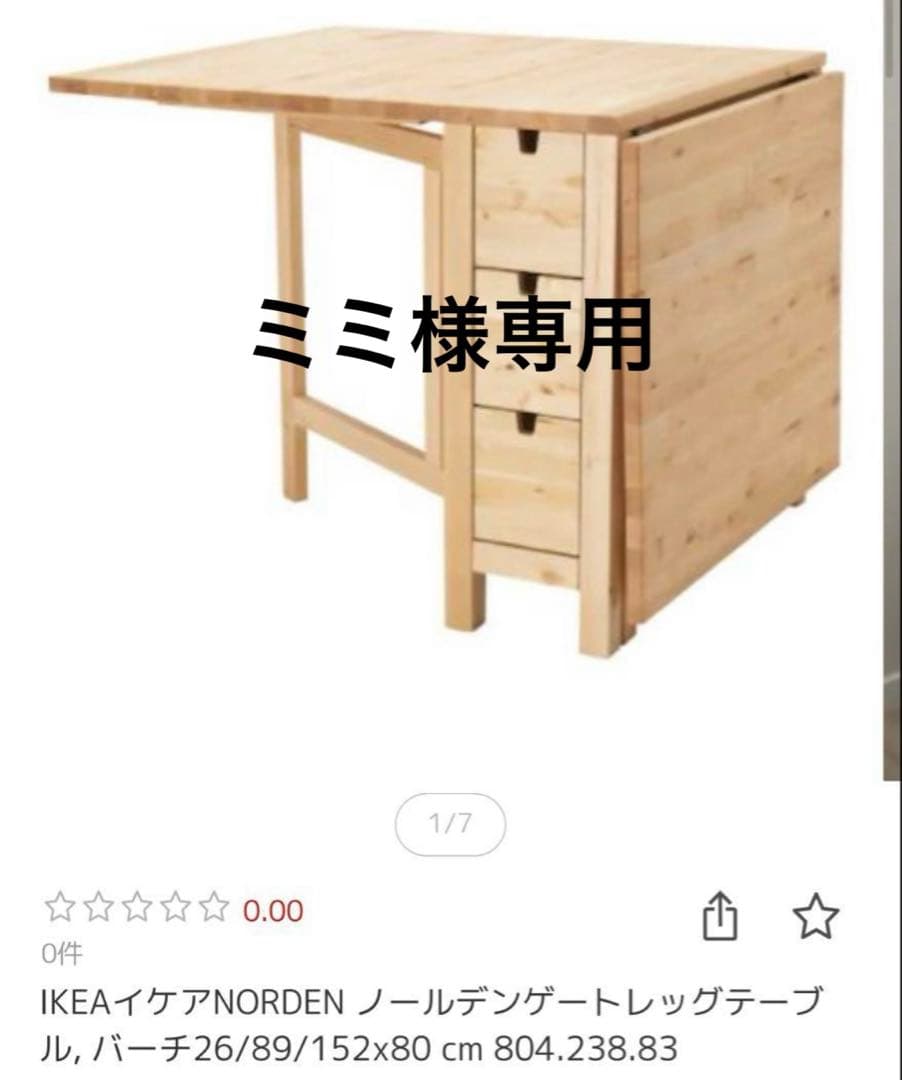Viewport: 902px width, 1080px height.
Task: Tap the "1/7" image counter badge
Action: click(x=449, y=822)
